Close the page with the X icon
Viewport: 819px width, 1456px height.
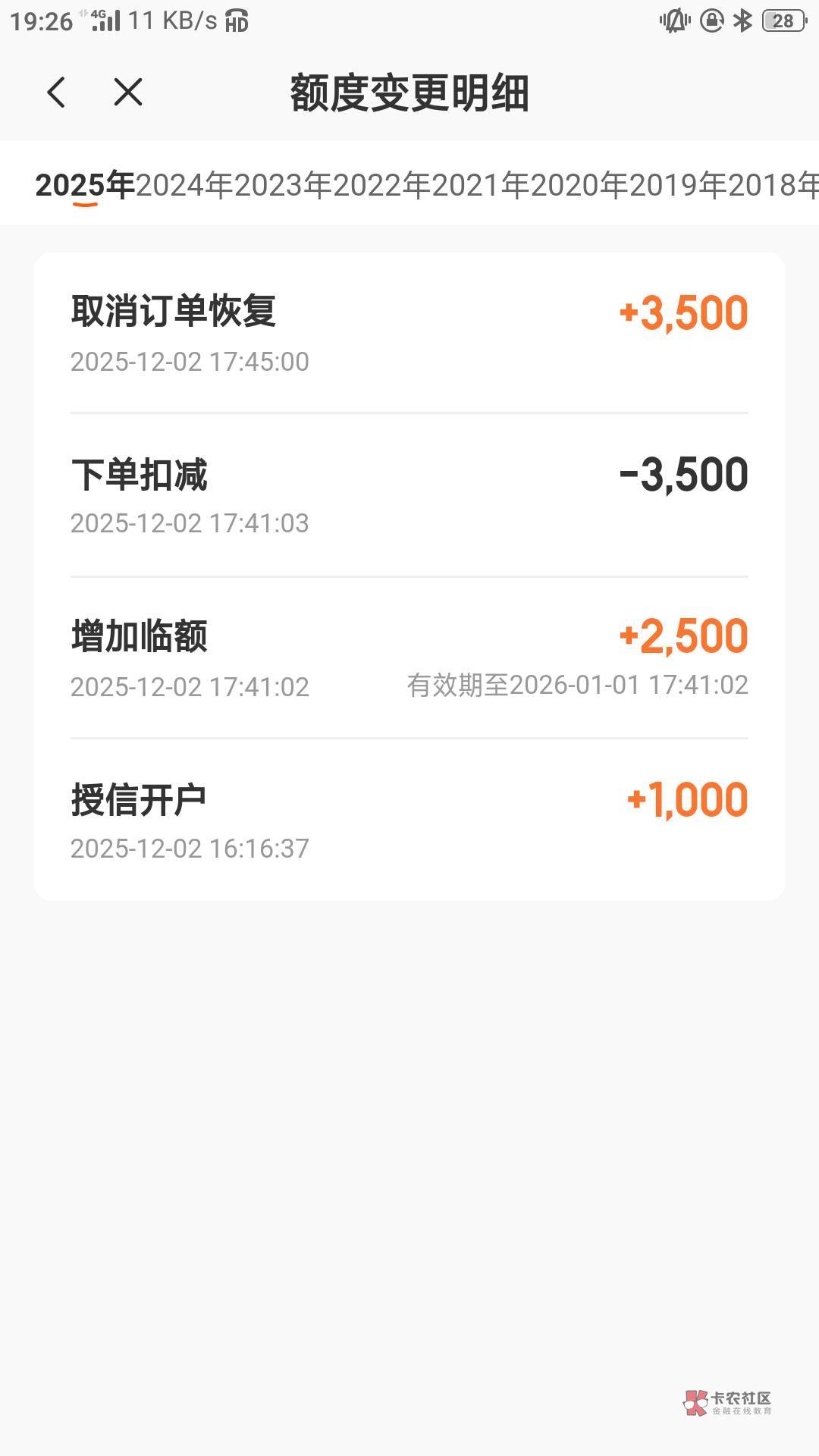click(128, 93)
